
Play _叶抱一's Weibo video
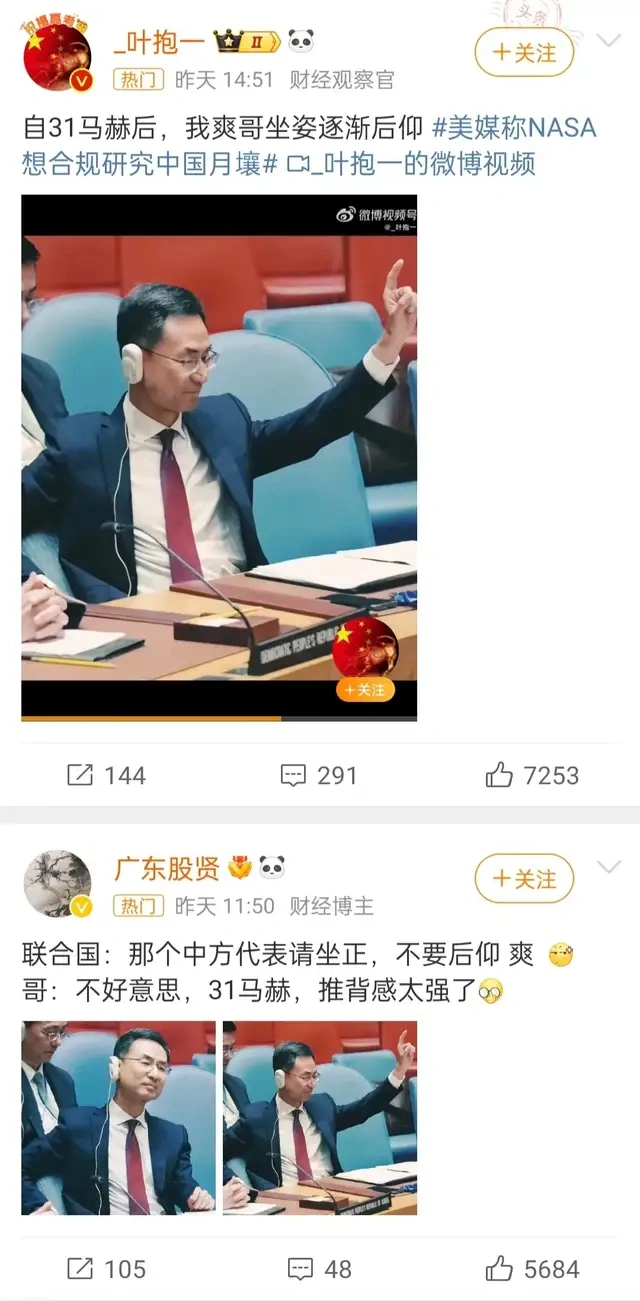point(219,456)
